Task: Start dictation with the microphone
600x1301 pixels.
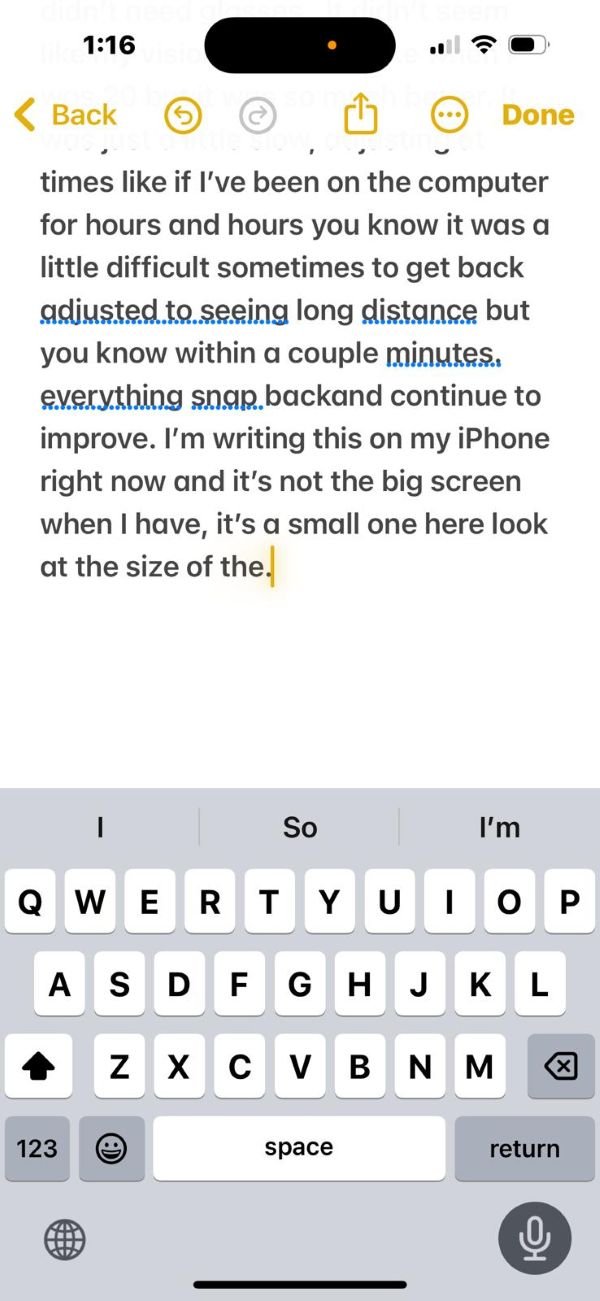Action: pyautogui.click(x=535, y=1239)
